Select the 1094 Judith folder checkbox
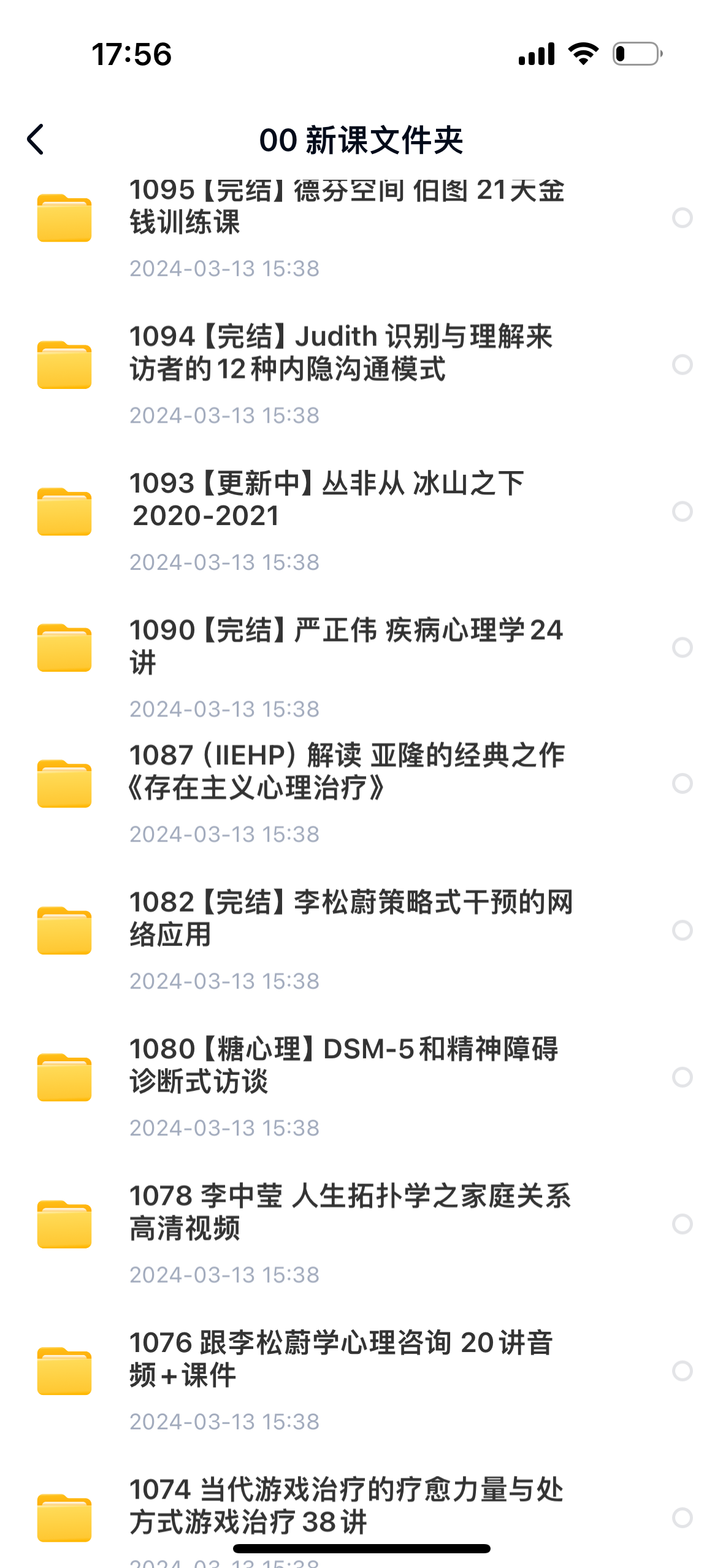 (x=682, y=364)
